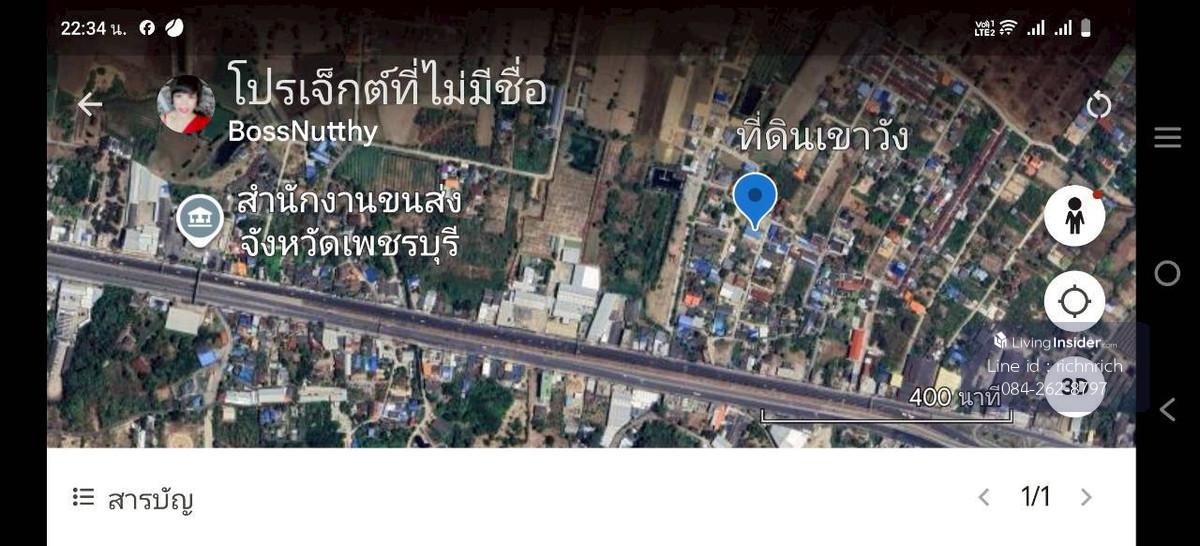Screen dimensions: 1200x546
Task: Enable Street View with the pegman button
Action: (1074, 216)
